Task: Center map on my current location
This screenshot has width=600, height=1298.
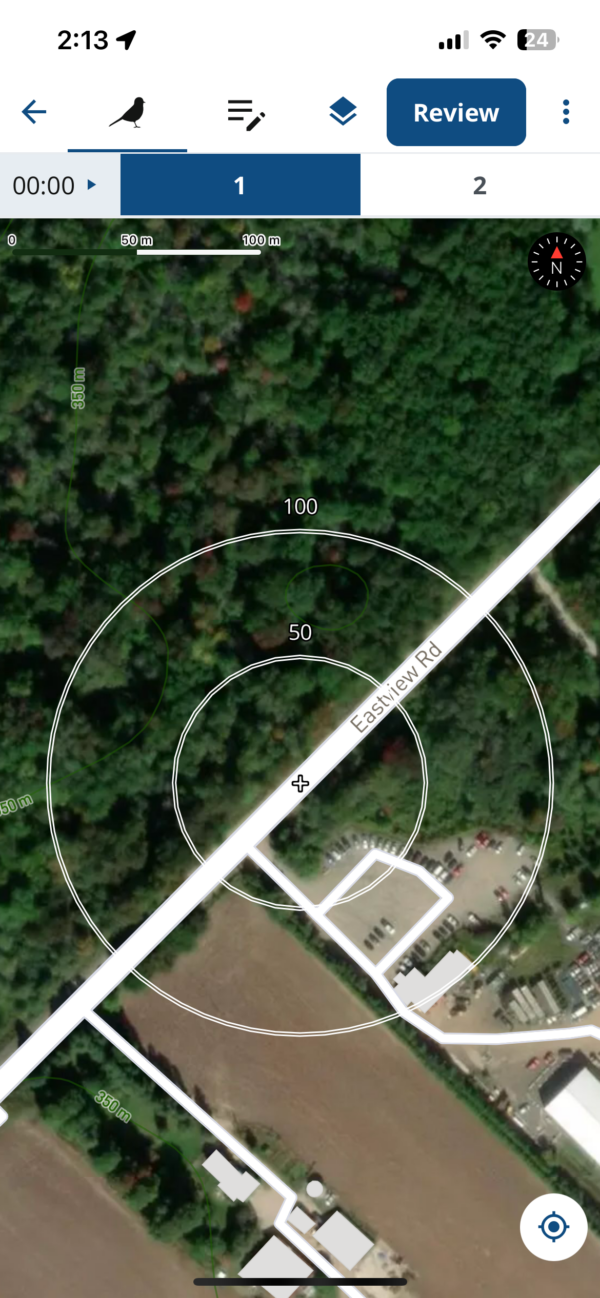Action: click(x=553, y=1226)
